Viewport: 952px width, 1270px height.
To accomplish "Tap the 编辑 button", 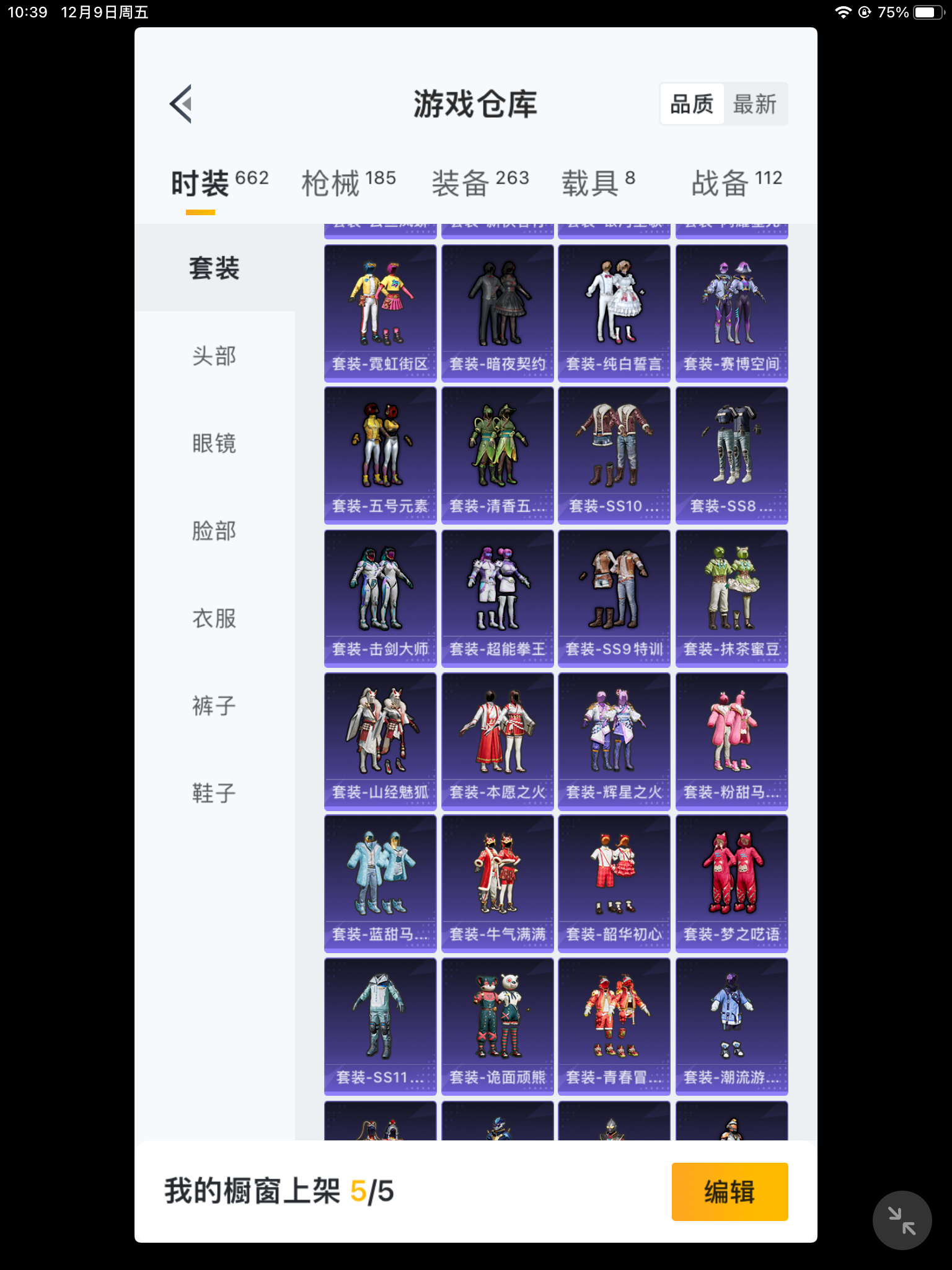I will [x=729, y=1191].
